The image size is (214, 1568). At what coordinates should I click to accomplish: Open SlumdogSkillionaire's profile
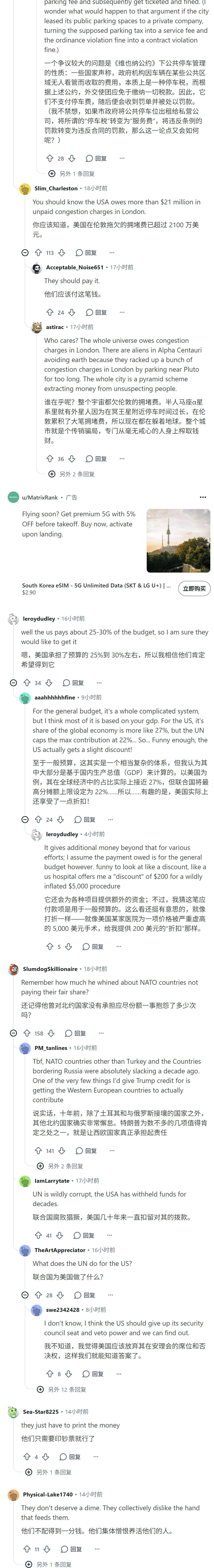(x=50, y=969)
